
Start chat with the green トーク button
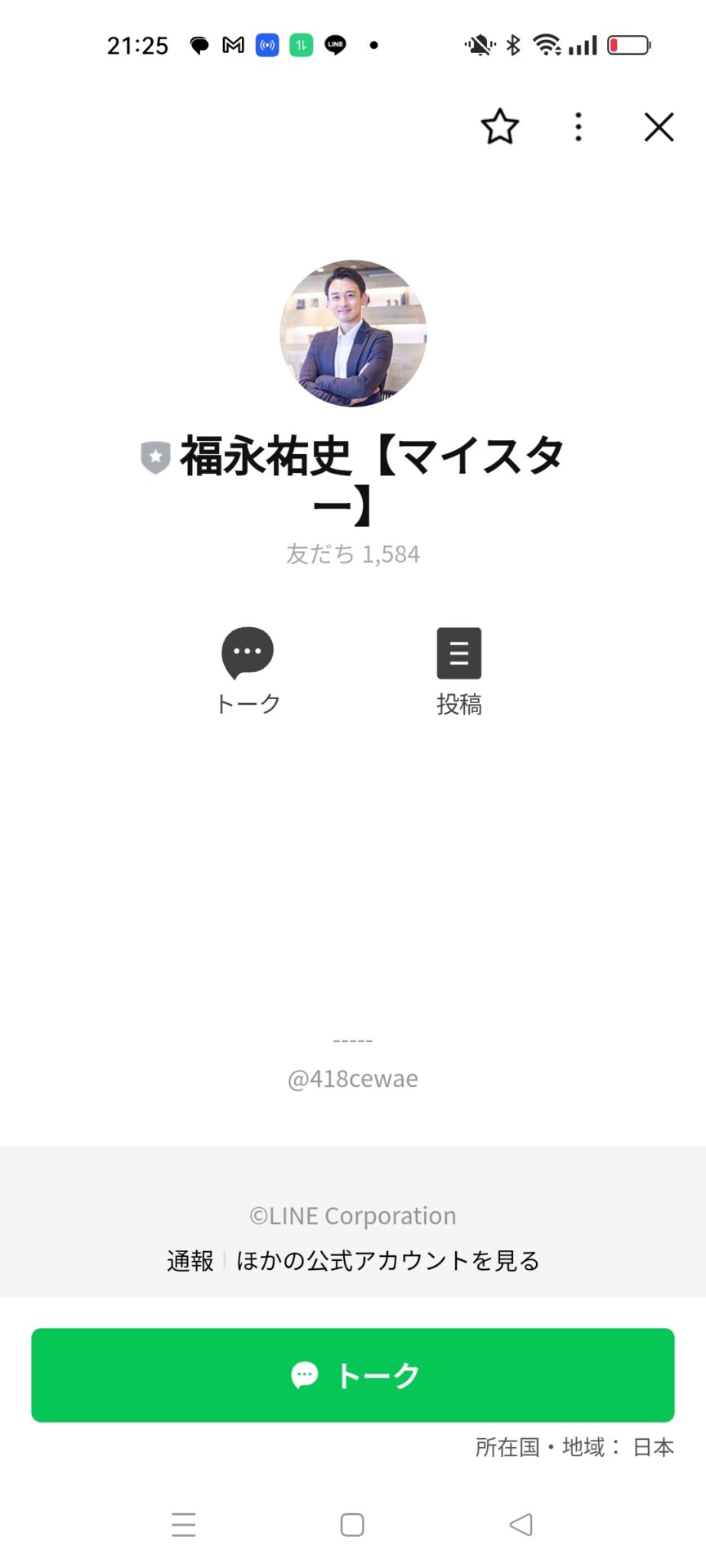[x=353, y=1375]
